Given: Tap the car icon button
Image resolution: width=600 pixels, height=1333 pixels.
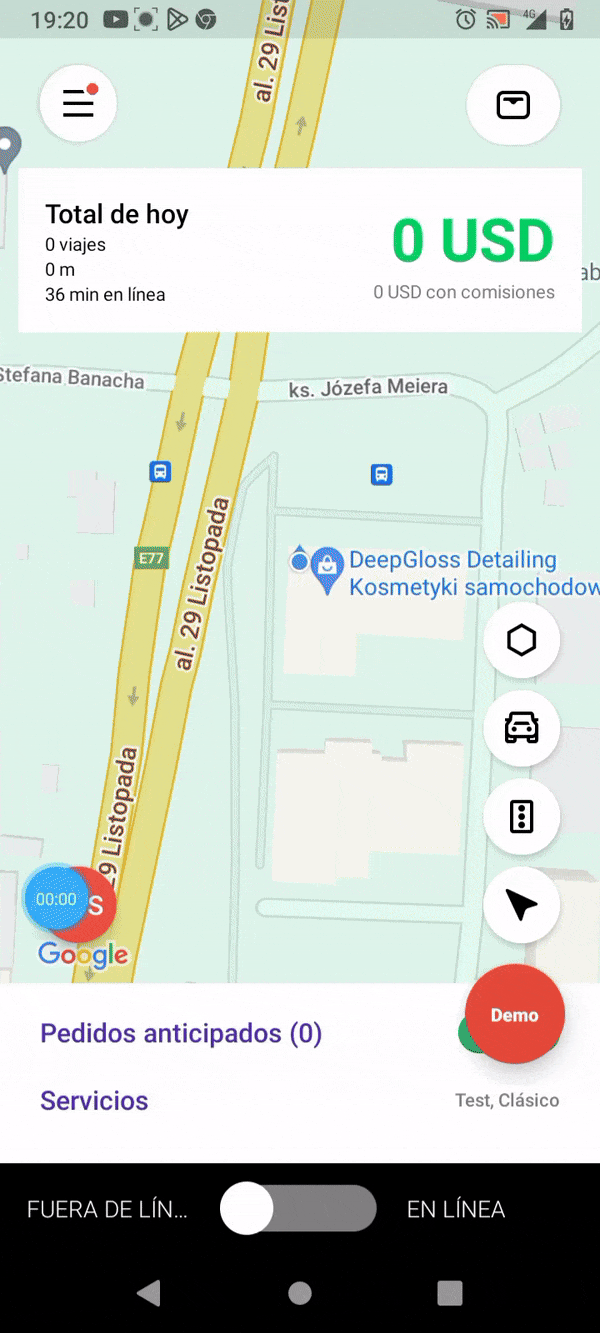Looking at the screenshot, I should point(521,728).
